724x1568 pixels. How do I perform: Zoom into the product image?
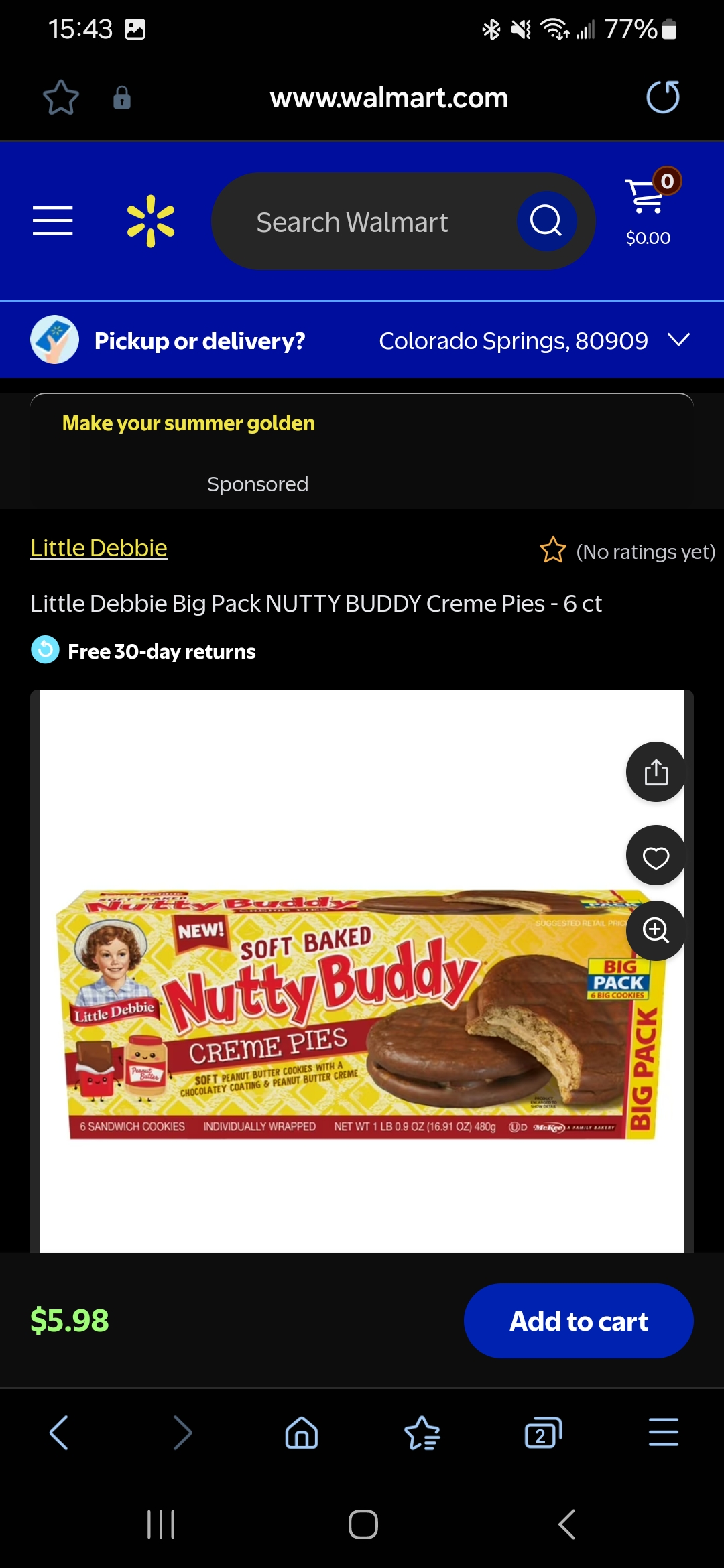(656, 930)
